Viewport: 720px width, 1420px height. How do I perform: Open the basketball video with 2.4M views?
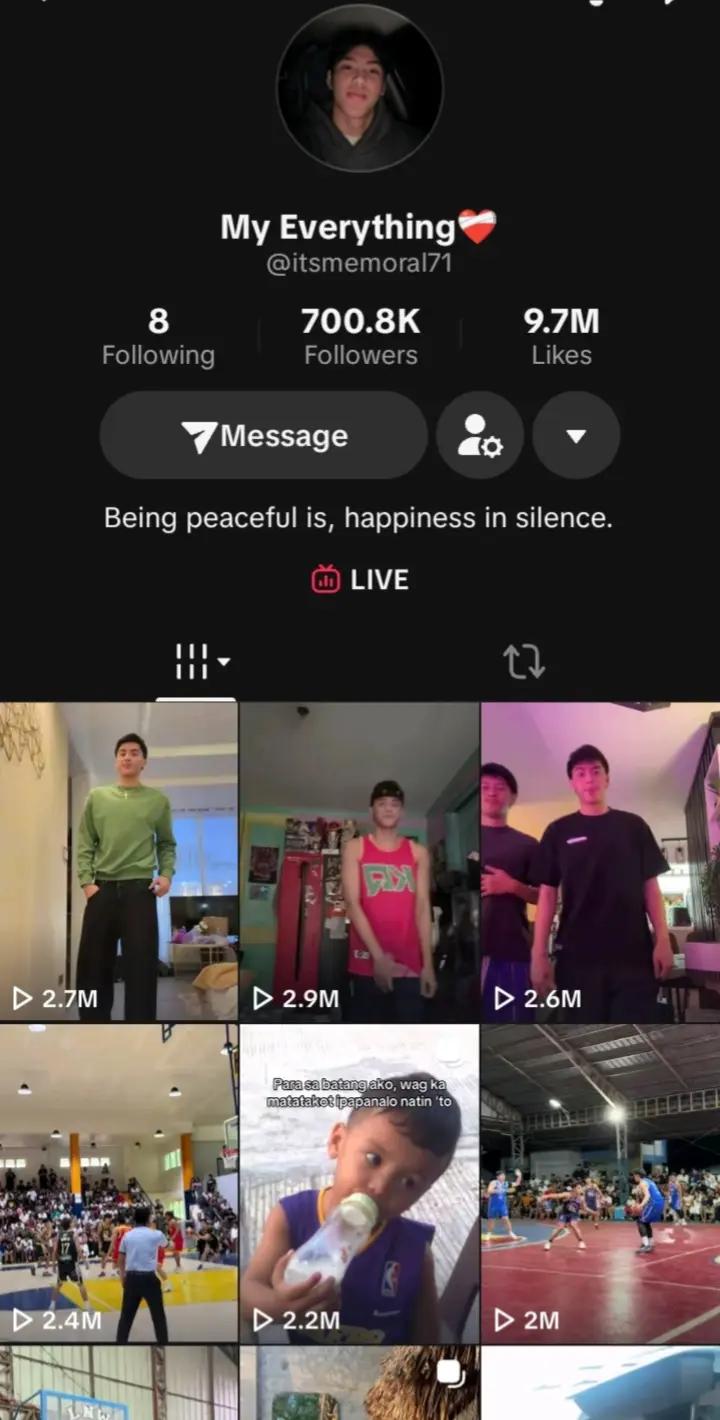pyautogui.click(x=119, y=1184)
